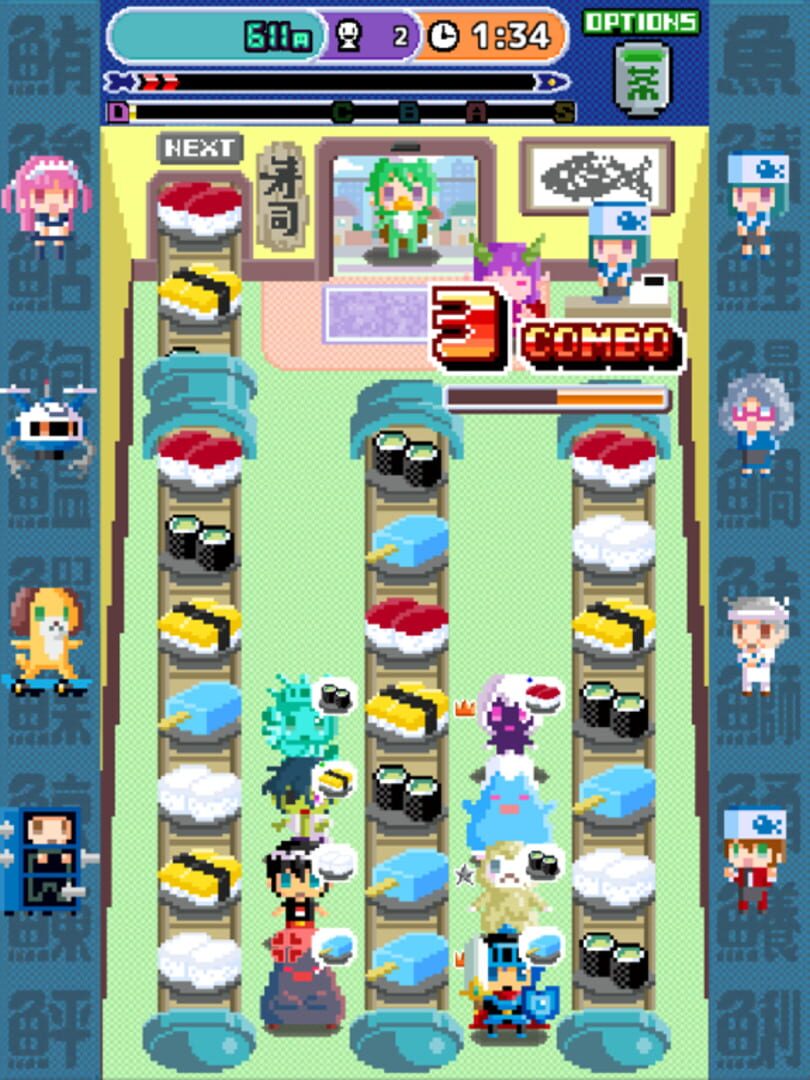The height and width of the screenshot is (1080, 810).
Task: Open the Options menu
Action: coord(641,22)
